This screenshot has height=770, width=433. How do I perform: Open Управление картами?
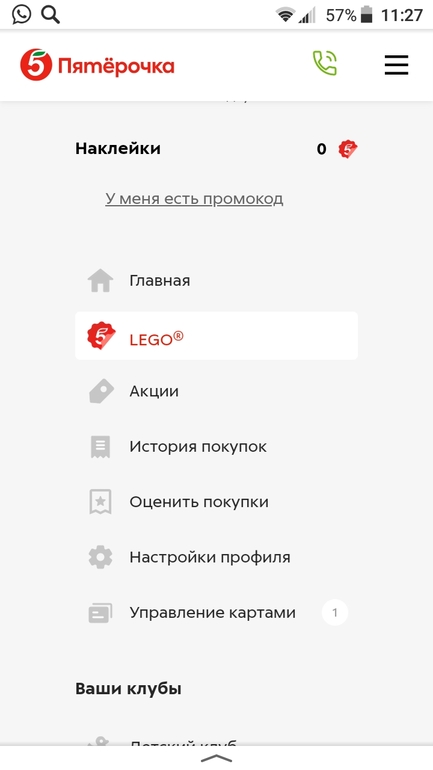pyautogui.click(x=216, y=613)
